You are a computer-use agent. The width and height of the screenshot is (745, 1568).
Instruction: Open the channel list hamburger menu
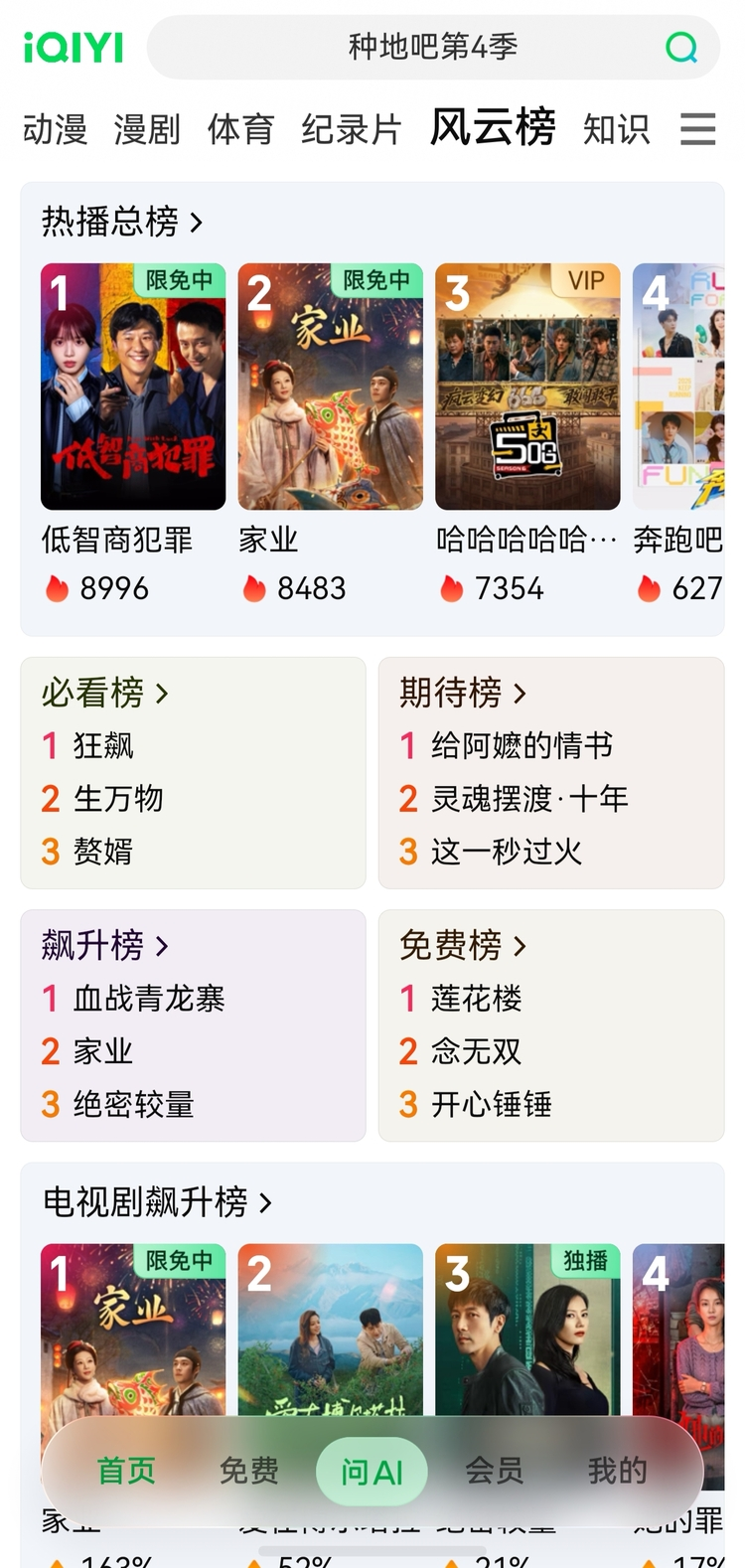point(697,129)
